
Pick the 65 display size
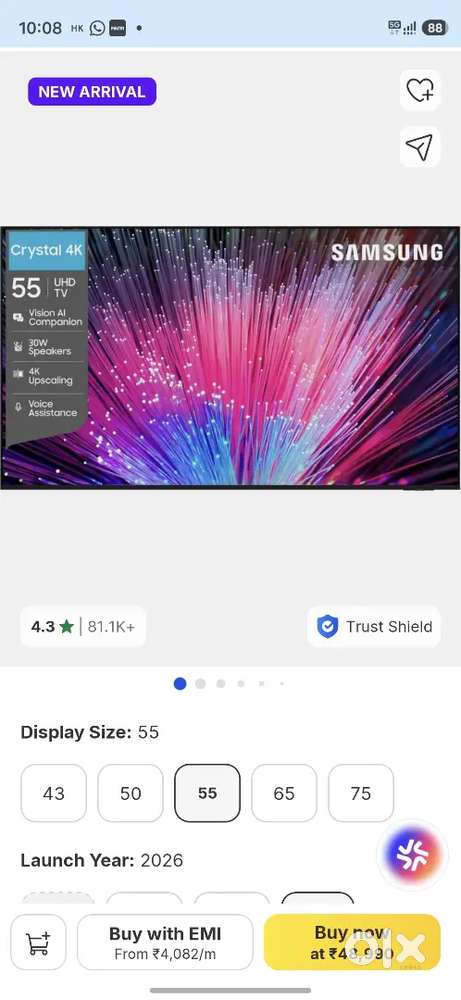coord(284,793)
